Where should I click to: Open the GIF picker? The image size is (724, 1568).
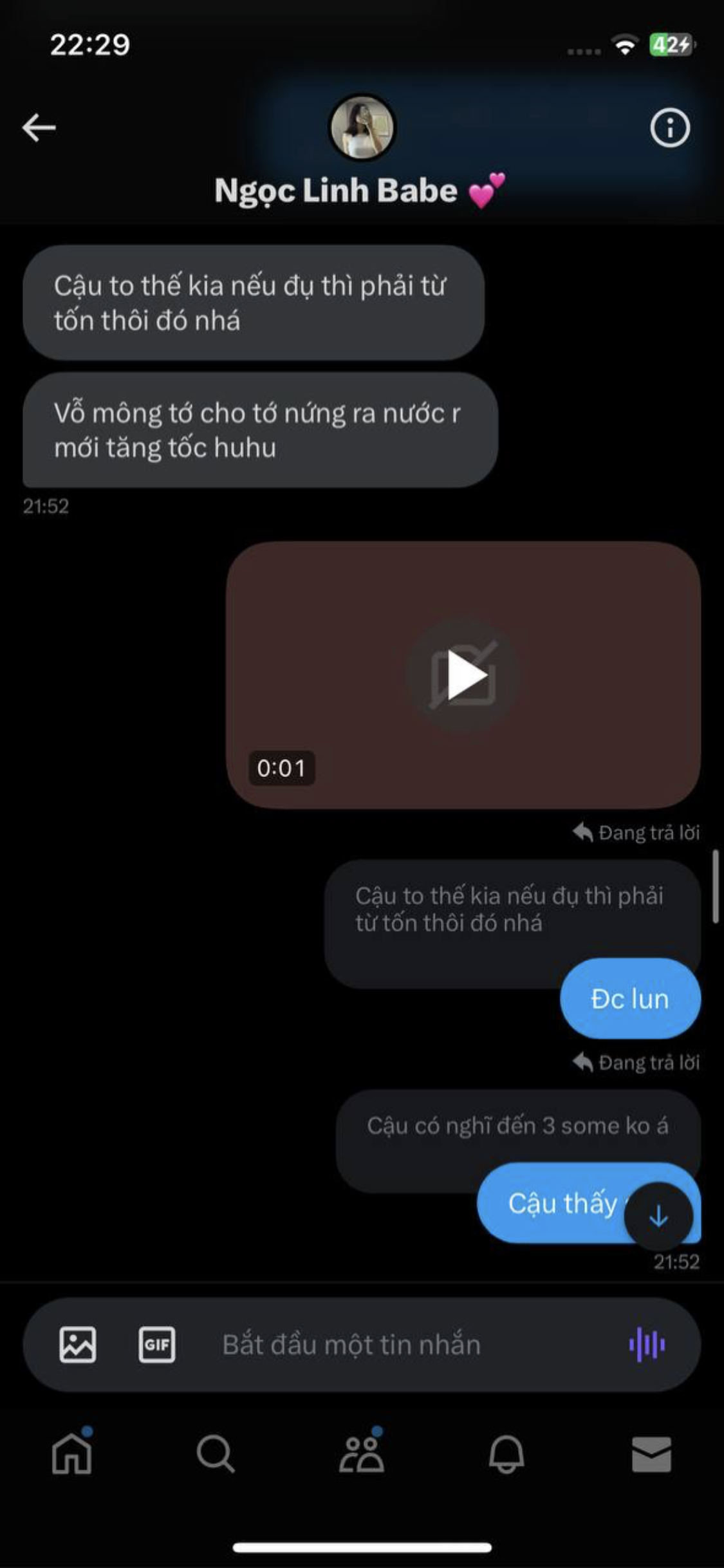(157, 1345)
